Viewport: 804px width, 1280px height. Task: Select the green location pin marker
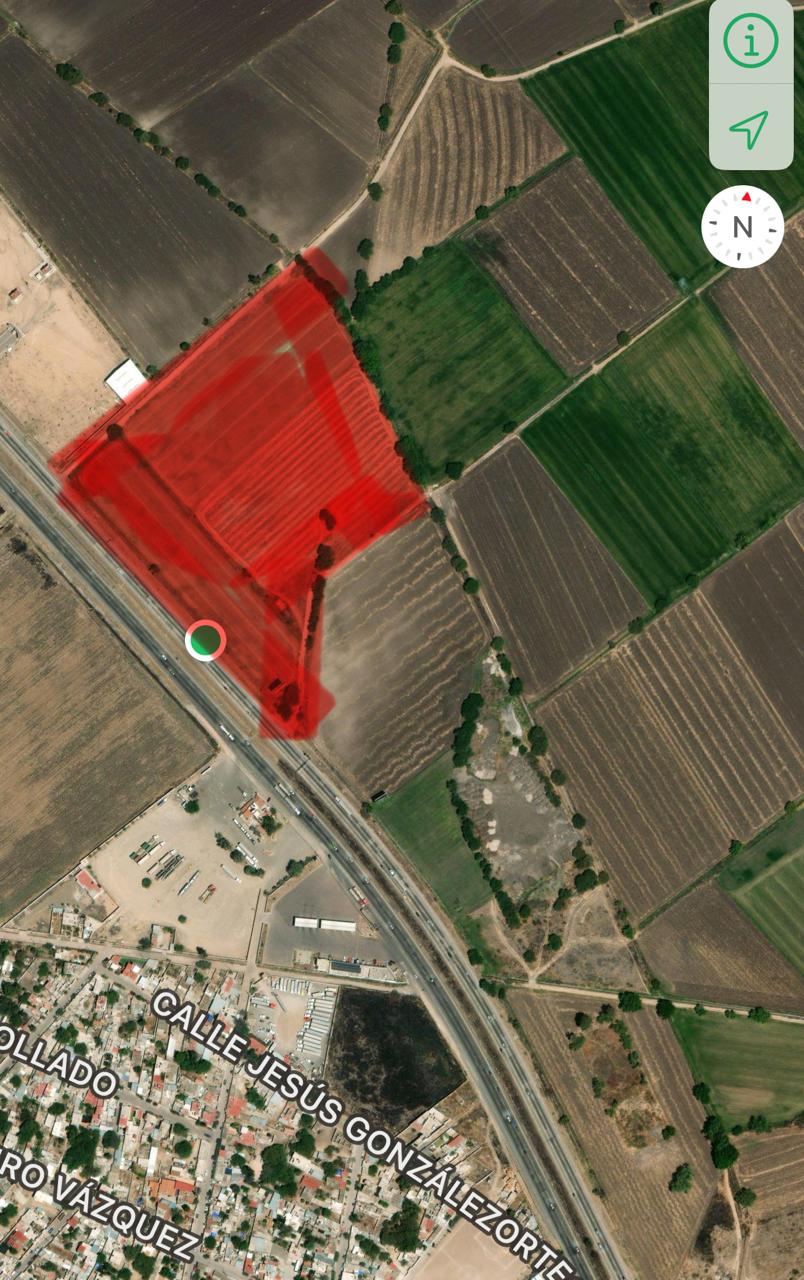(205, 640)
